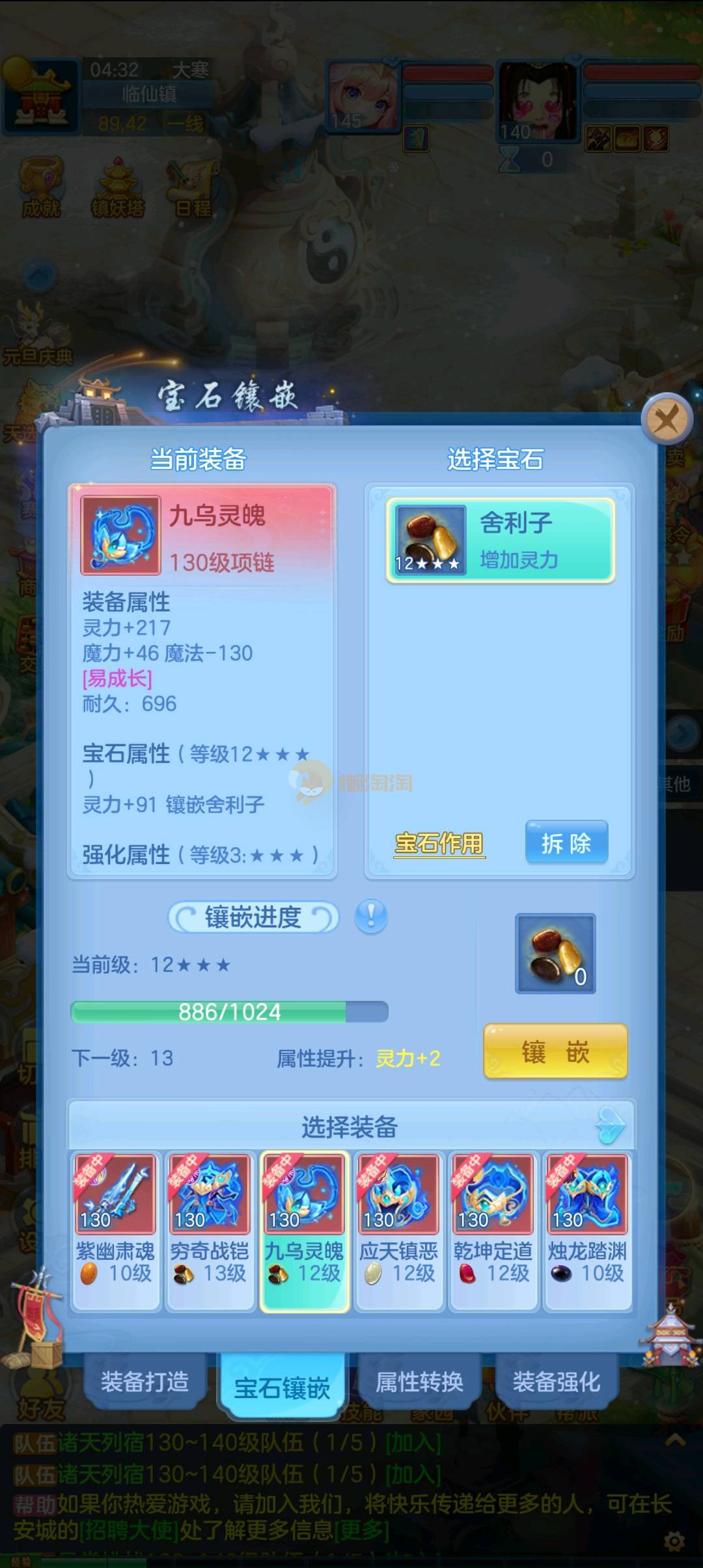Image resolution: width=703 pixels, height=1568 pixels.
Task: Switch to the 装备打造 tab
Action: (145, 1381)
